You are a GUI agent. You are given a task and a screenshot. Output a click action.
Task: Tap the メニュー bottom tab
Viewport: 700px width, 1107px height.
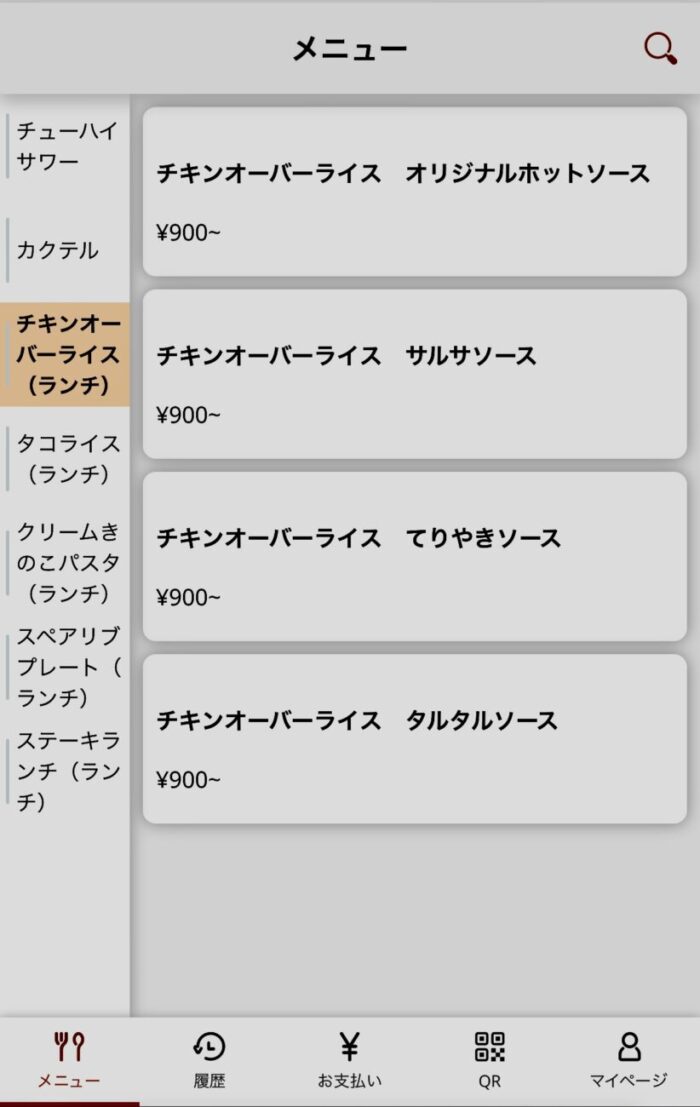69,1060
